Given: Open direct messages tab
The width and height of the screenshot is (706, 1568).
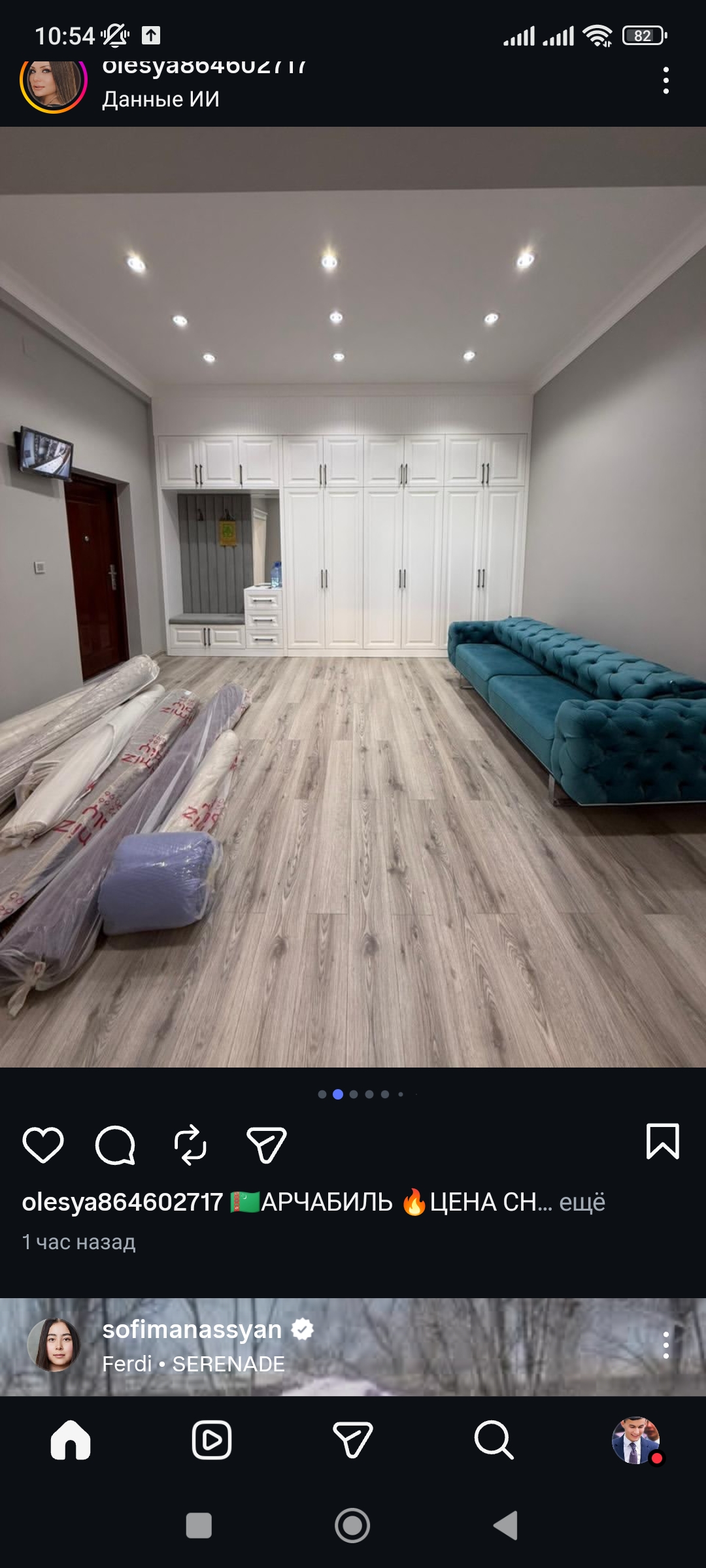Looking at the screenshot, I should 353,1440.
